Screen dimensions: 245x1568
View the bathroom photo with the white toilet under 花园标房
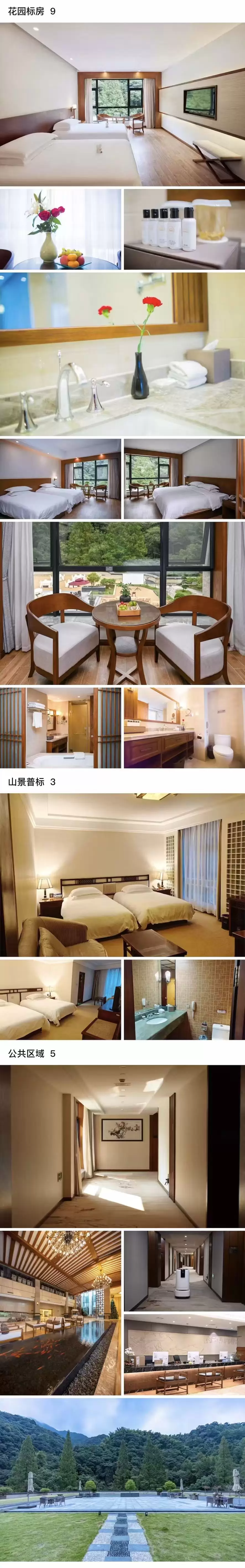point(184,727)
